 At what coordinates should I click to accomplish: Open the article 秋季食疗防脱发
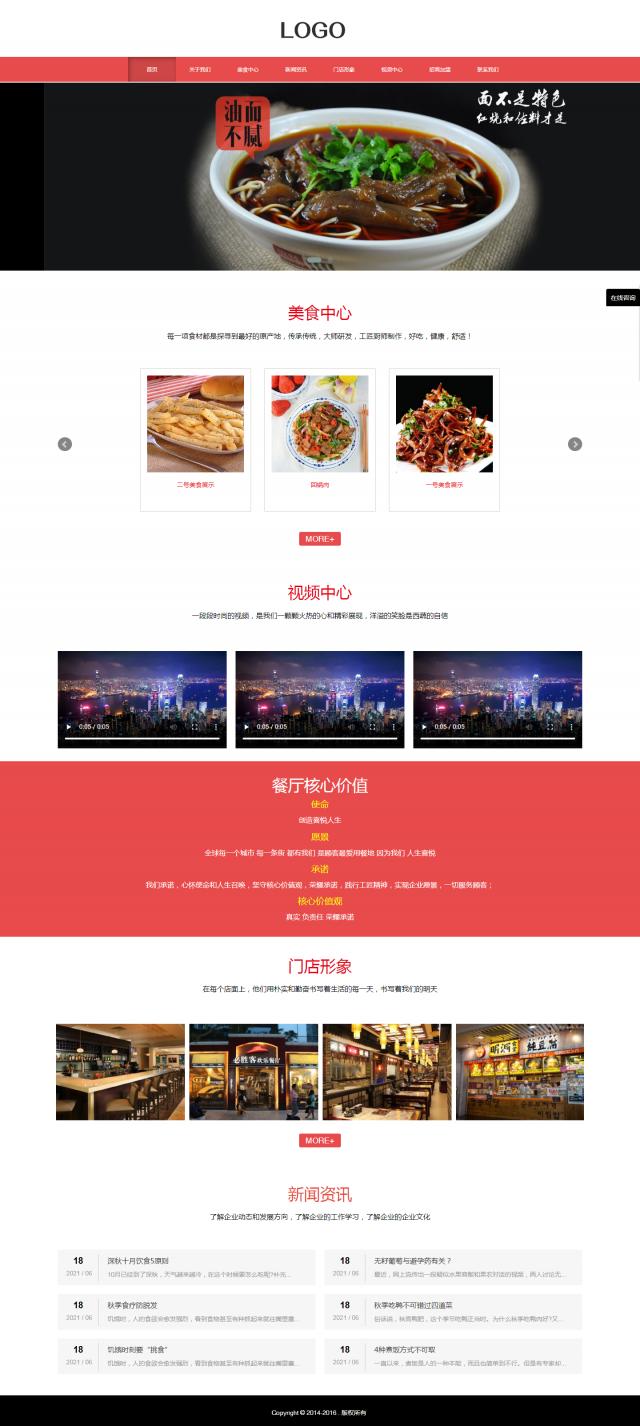pyautogui.click(x=132, y=1305)
